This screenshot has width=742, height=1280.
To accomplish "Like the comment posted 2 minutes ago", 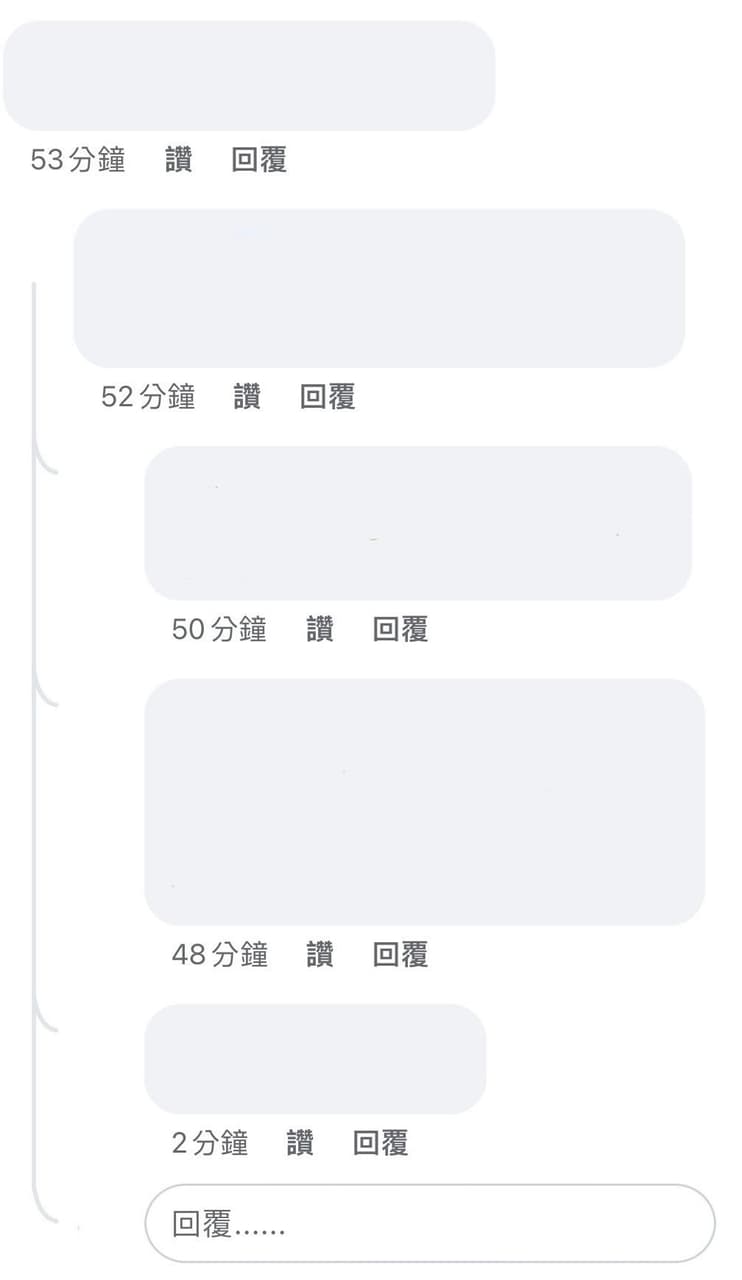I will tap(301, 1142).
